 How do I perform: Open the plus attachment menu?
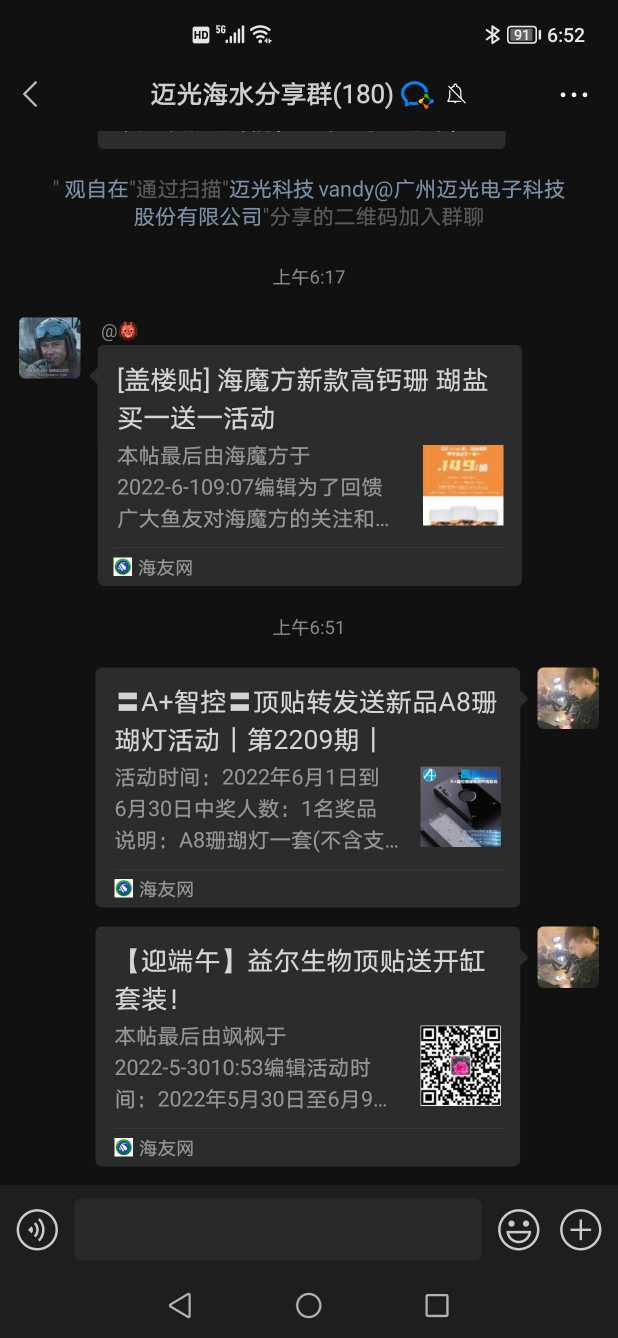[580, 1229]
